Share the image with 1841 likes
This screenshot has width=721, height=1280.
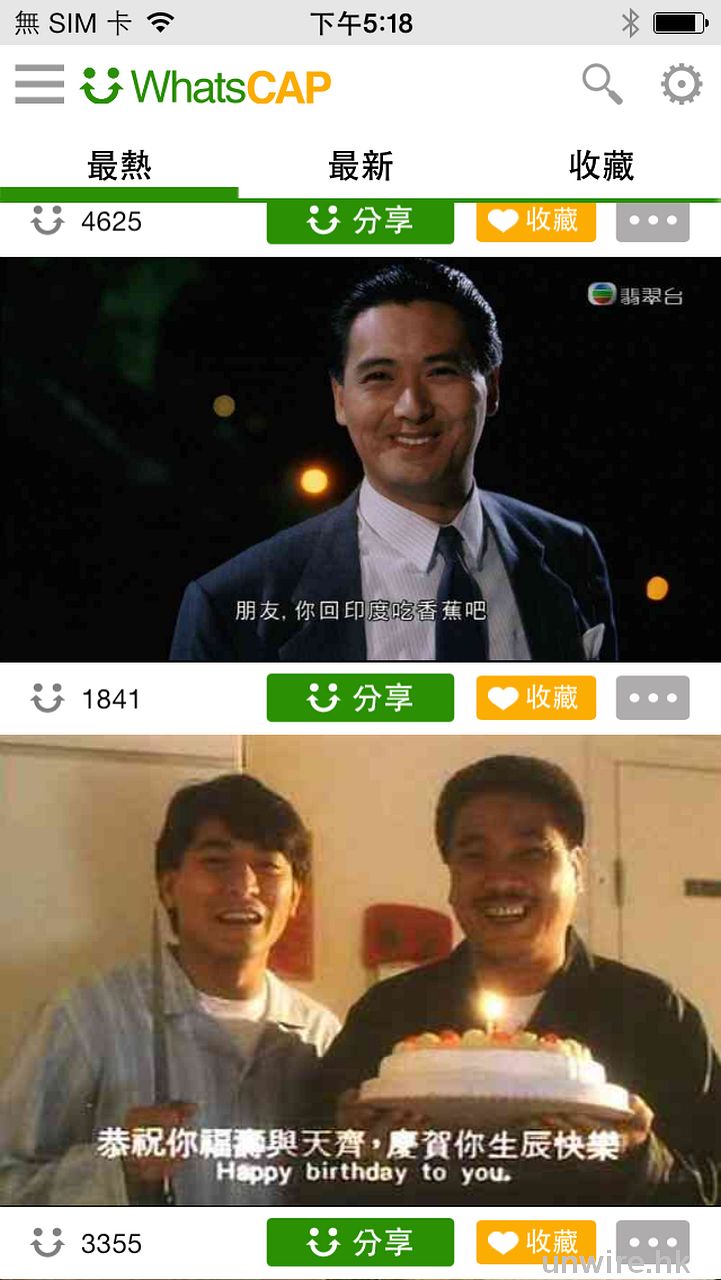click(x=360, y=698)
